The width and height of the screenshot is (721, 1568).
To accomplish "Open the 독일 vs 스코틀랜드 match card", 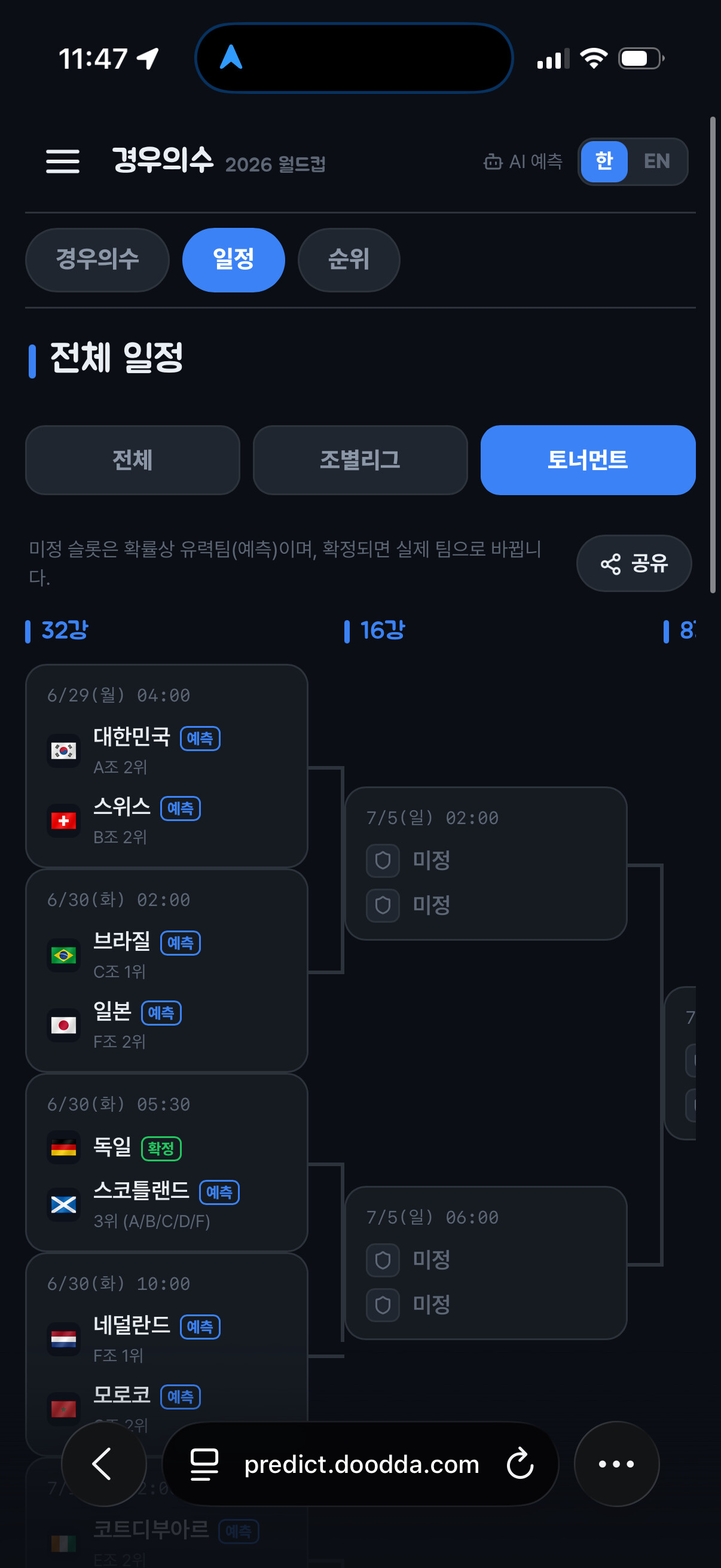I will pos(167,1163).
